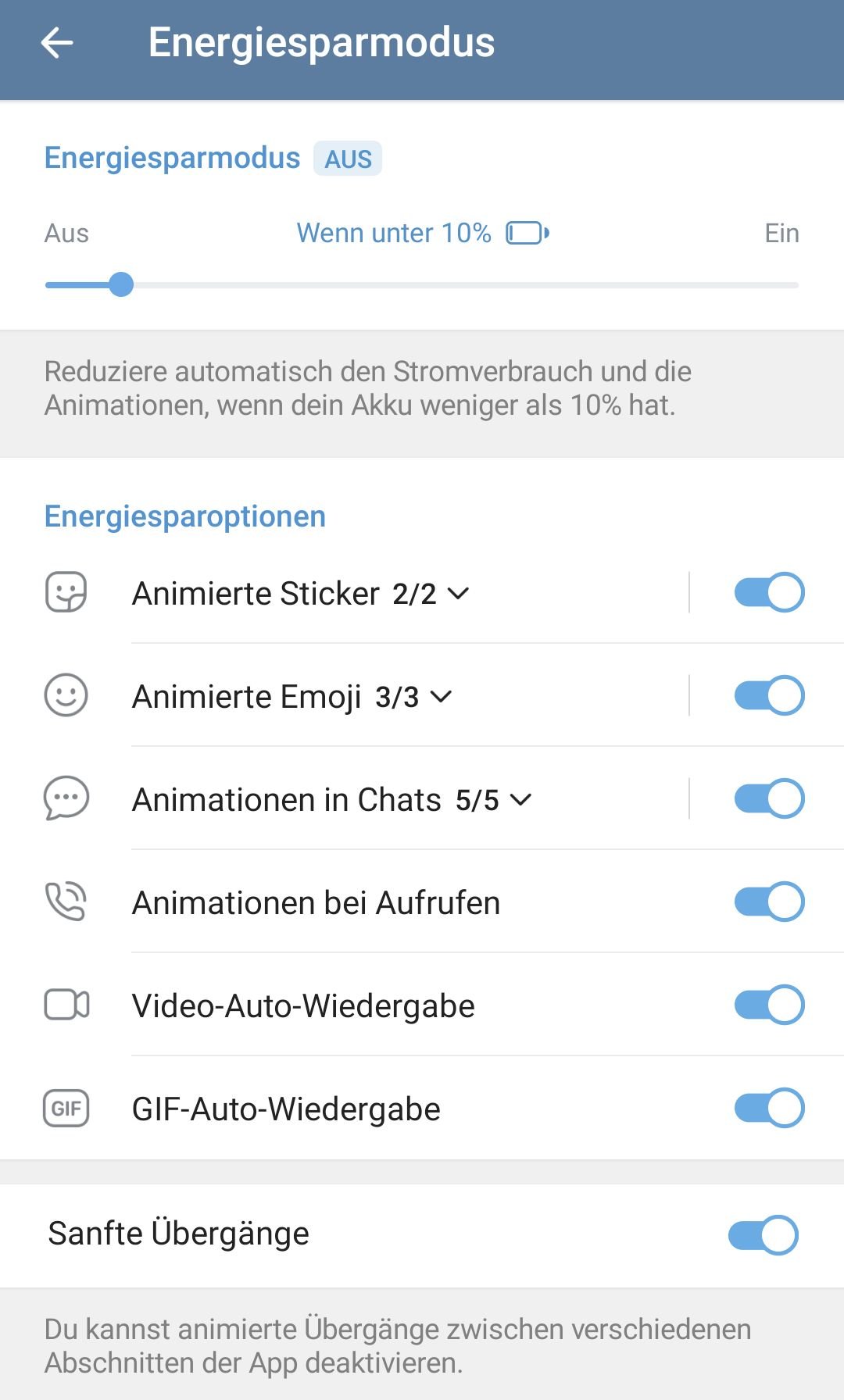The width and height of the screenshot is (844, 1400).
Task: Disable Video-Auto-Wiedergabe
Action: [x=769, y=1005]
